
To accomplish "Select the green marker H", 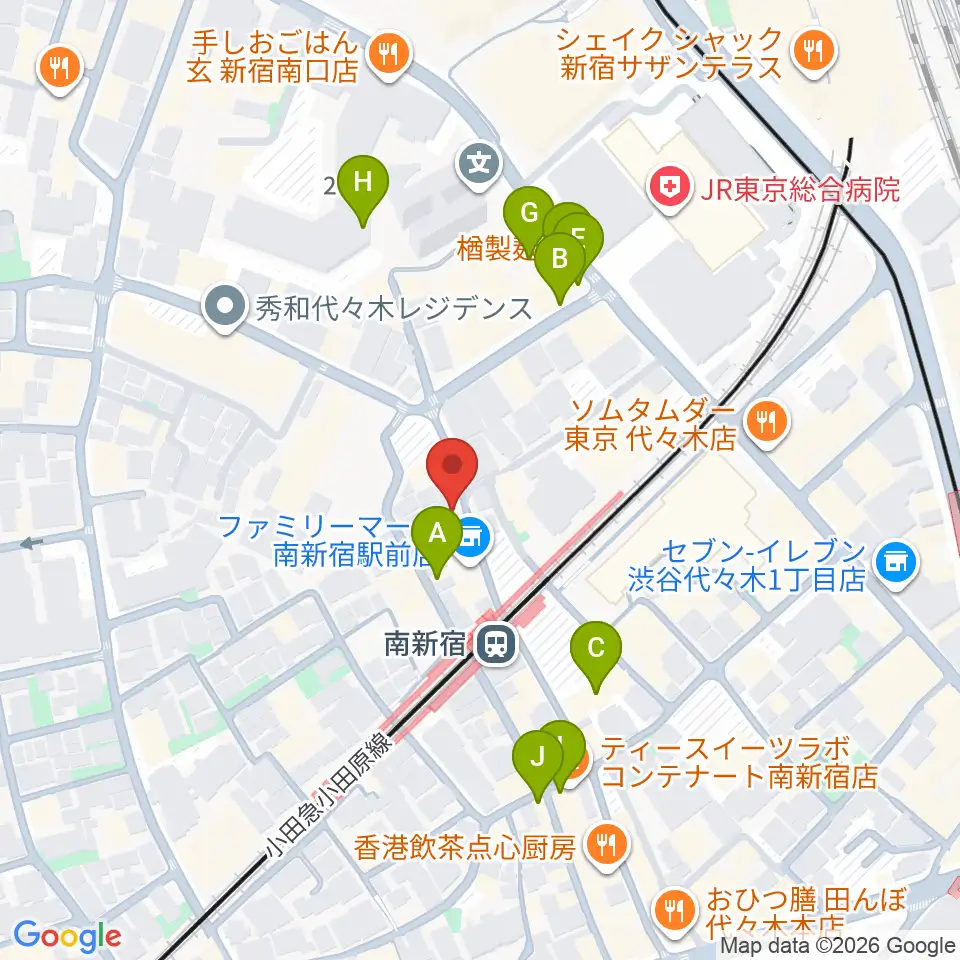I will click(x=363, y=184).
